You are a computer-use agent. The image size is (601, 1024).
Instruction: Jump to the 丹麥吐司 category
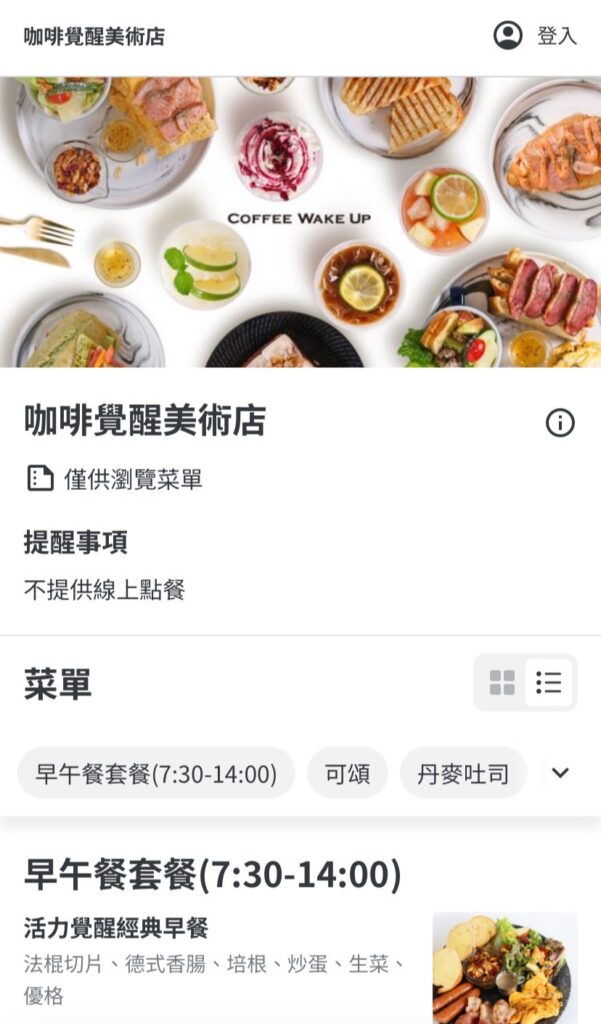coord(463,773)
